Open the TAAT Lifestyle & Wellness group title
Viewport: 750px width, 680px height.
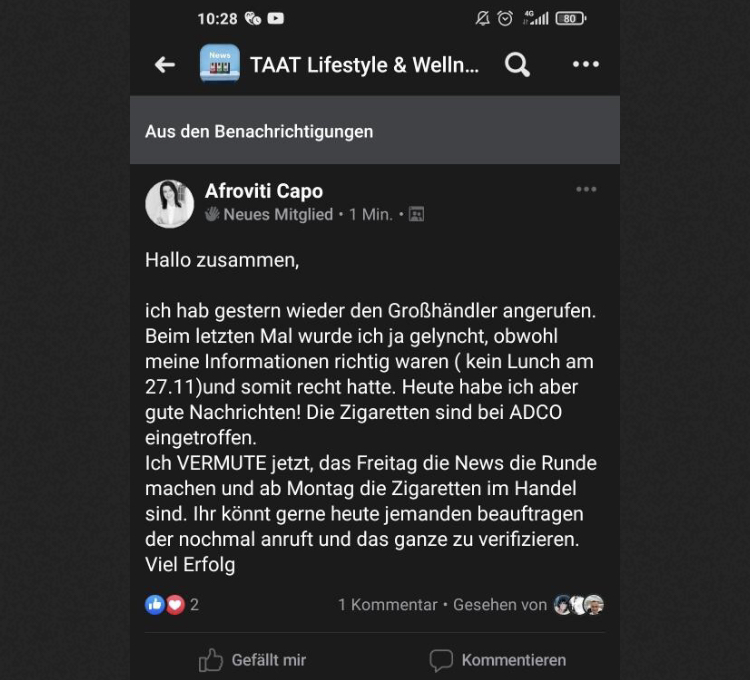(364, 65)
